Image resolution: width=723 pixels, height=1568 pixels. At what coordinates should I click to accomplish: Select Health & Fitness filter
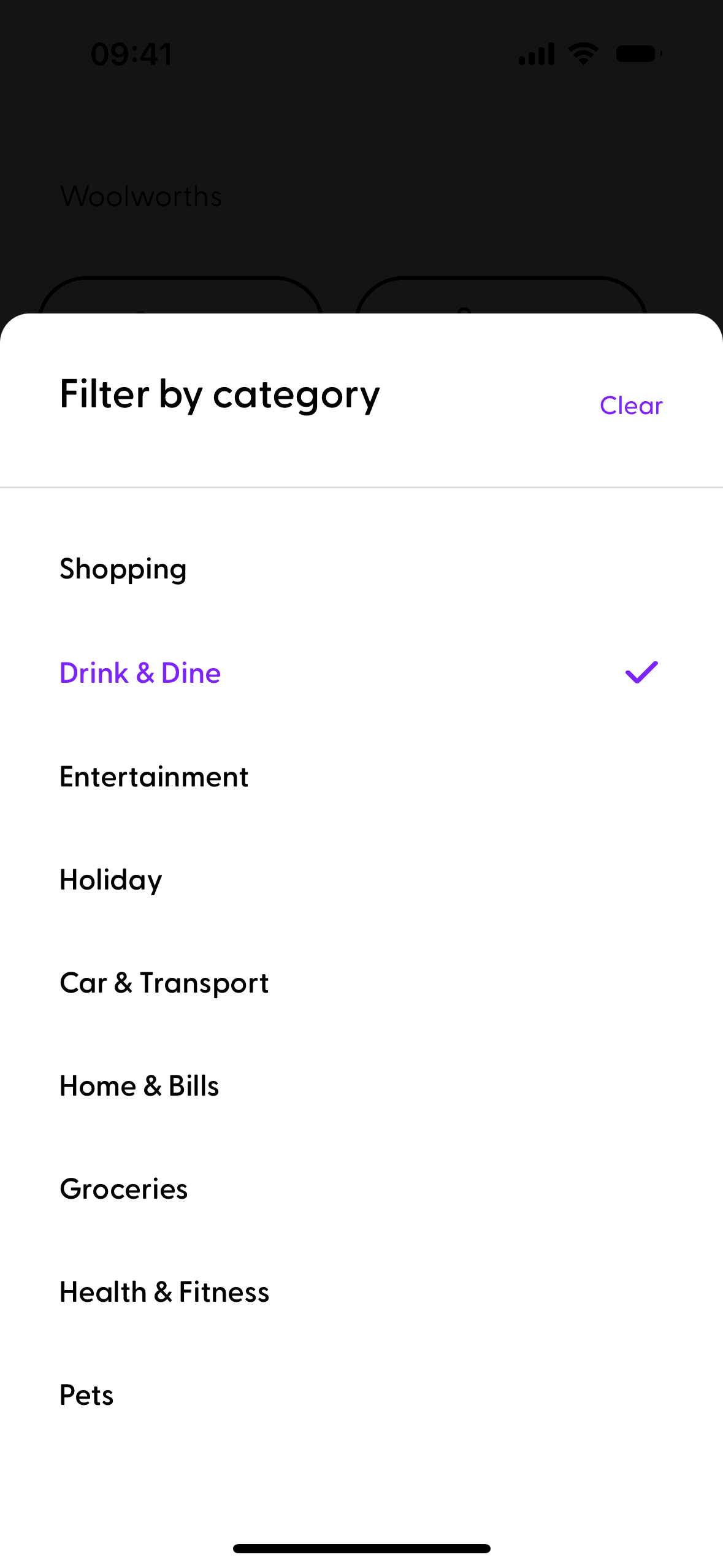pos(164,1291)
